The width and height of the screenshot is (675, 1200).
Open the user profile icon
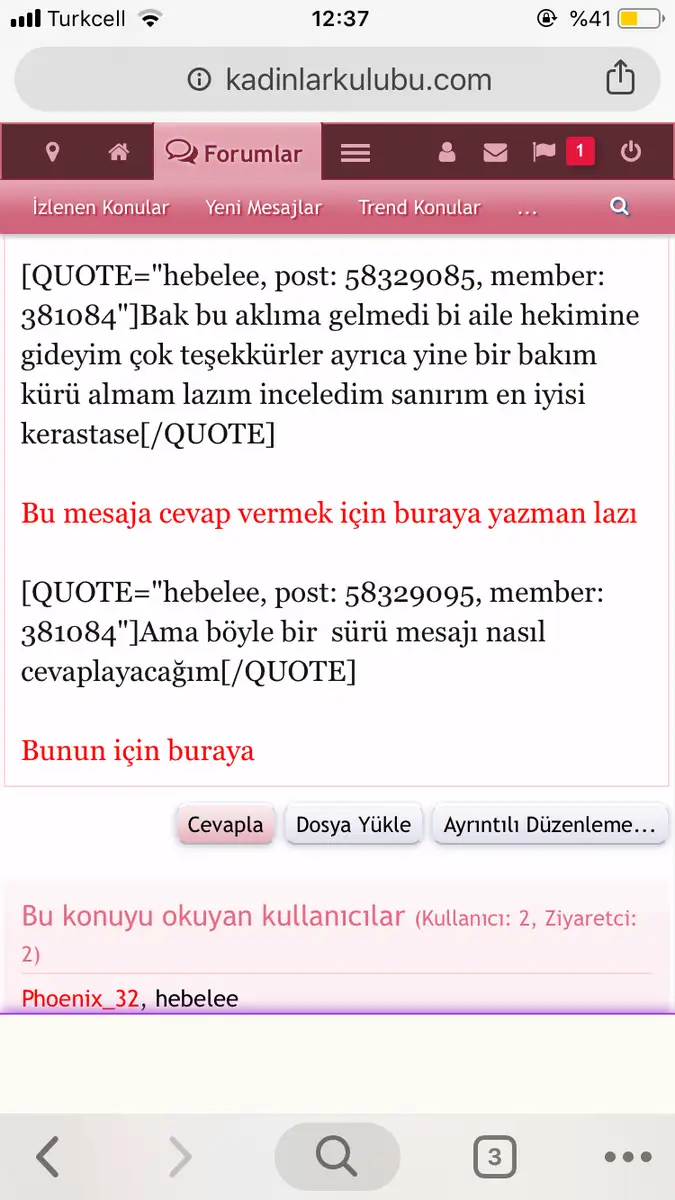point(447,152)
